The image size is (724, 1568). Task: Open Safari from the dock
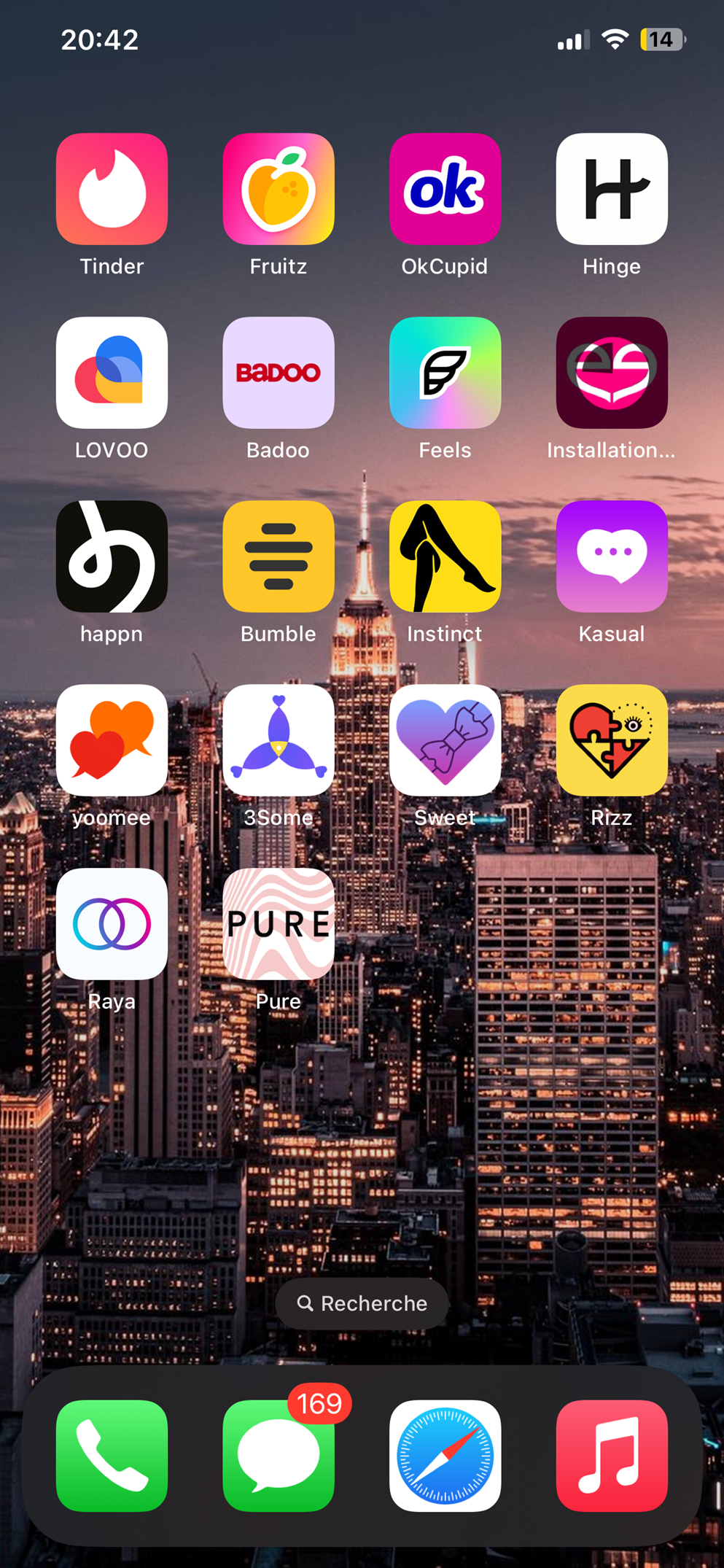point(445,1456)
